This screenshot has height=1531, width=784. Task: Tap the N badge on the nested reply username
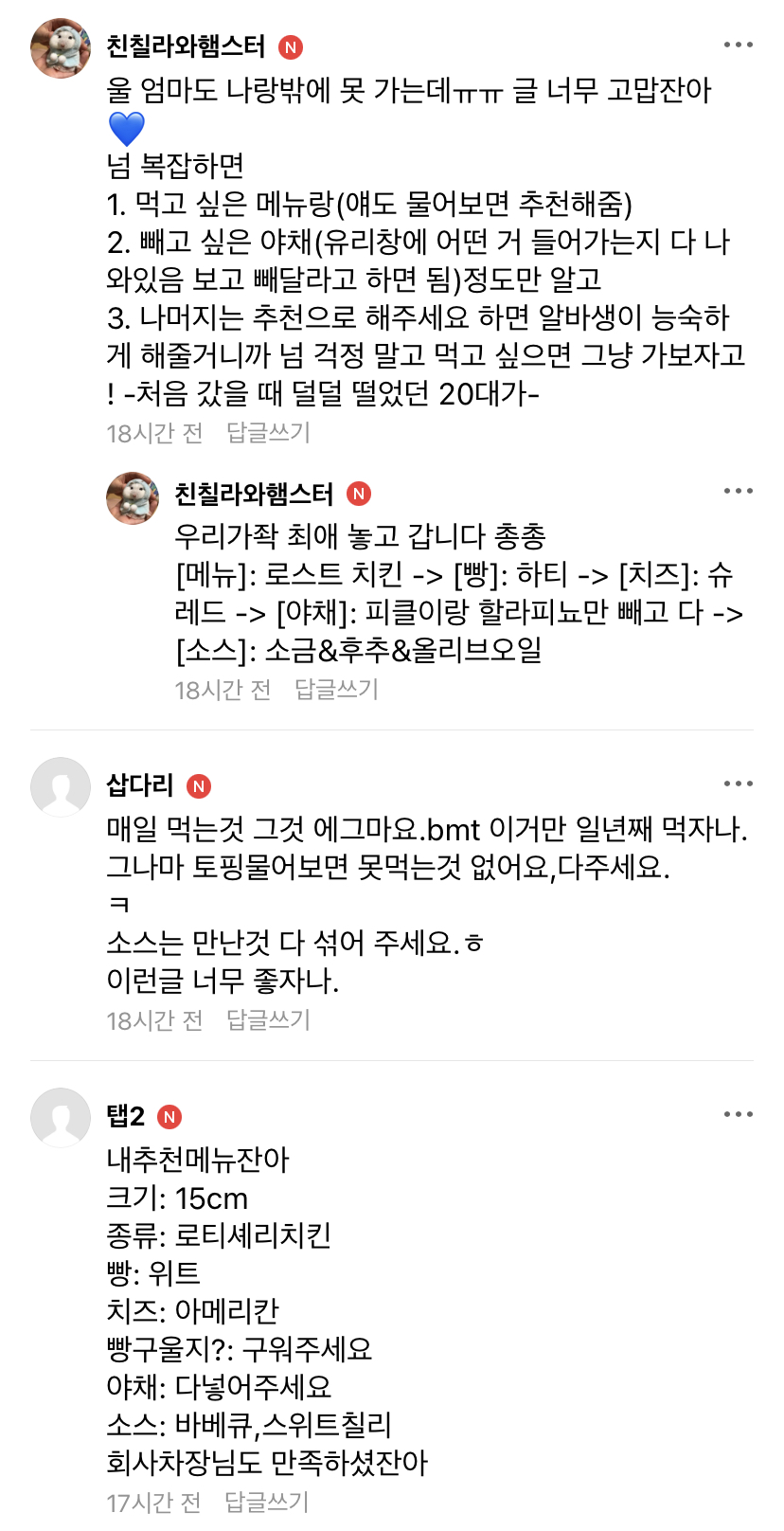358,494
